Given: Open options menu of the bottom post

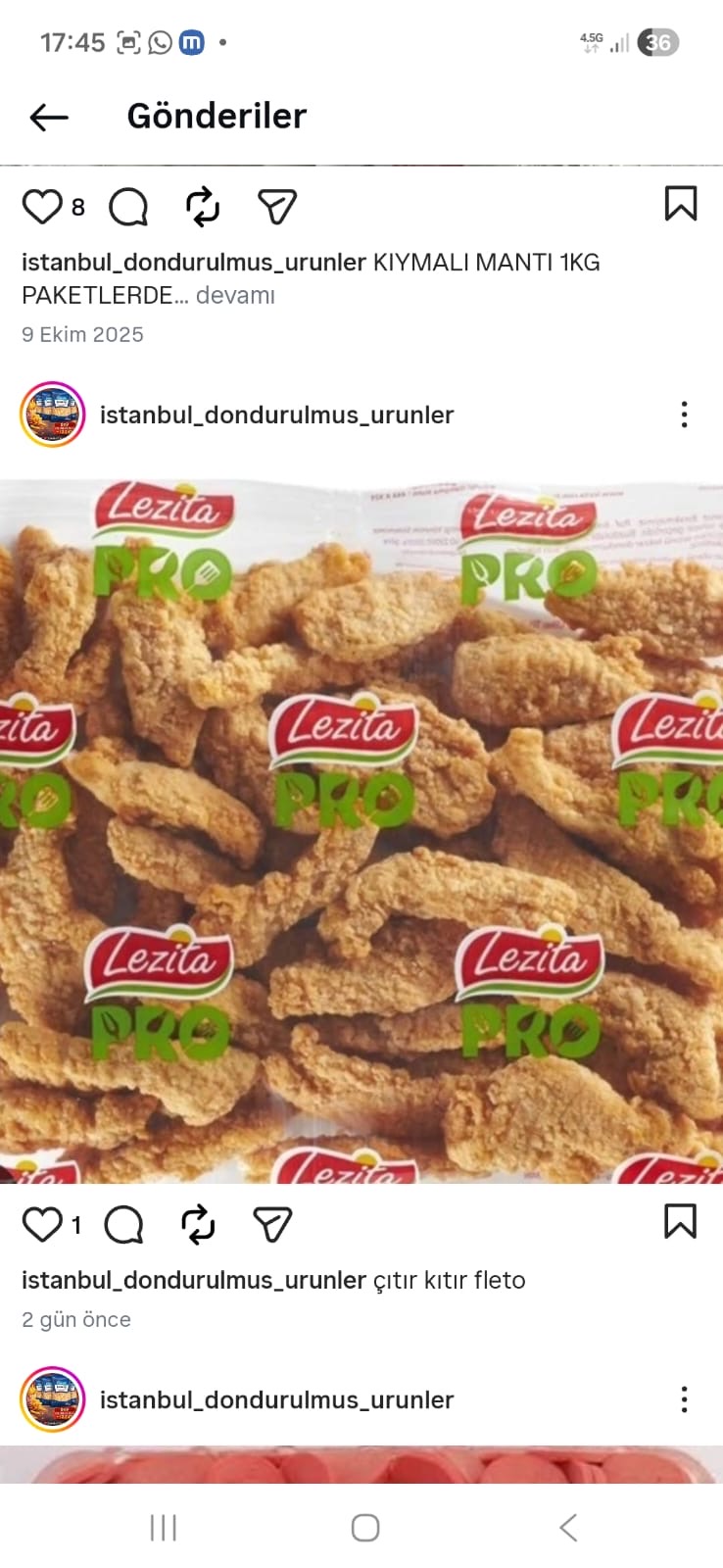Looking at the screenshot, I should click(x=684, y=1399).
